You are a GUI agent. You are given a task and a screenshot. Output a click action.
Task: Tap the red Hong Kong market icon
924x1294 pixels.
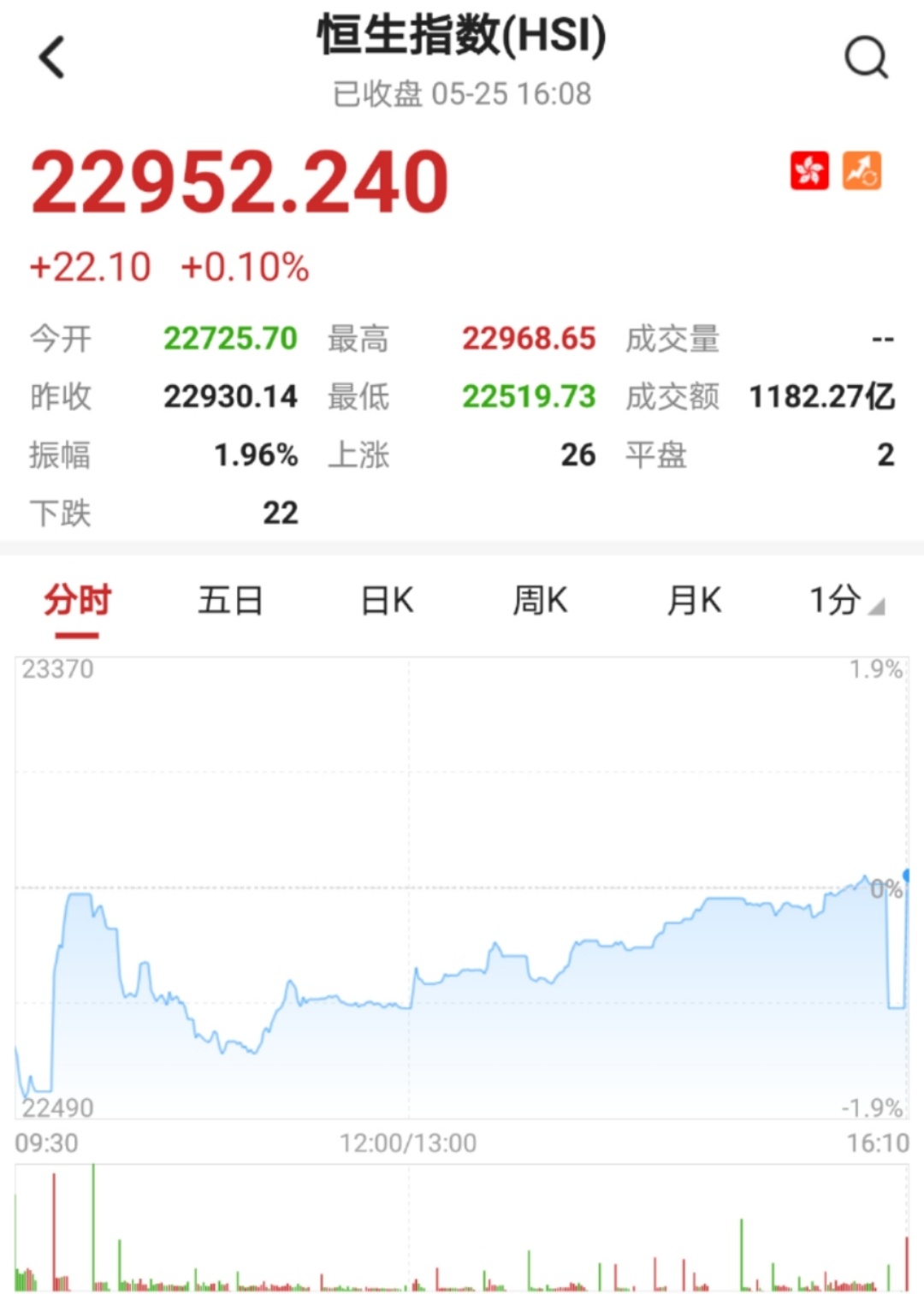pos(809,170)
